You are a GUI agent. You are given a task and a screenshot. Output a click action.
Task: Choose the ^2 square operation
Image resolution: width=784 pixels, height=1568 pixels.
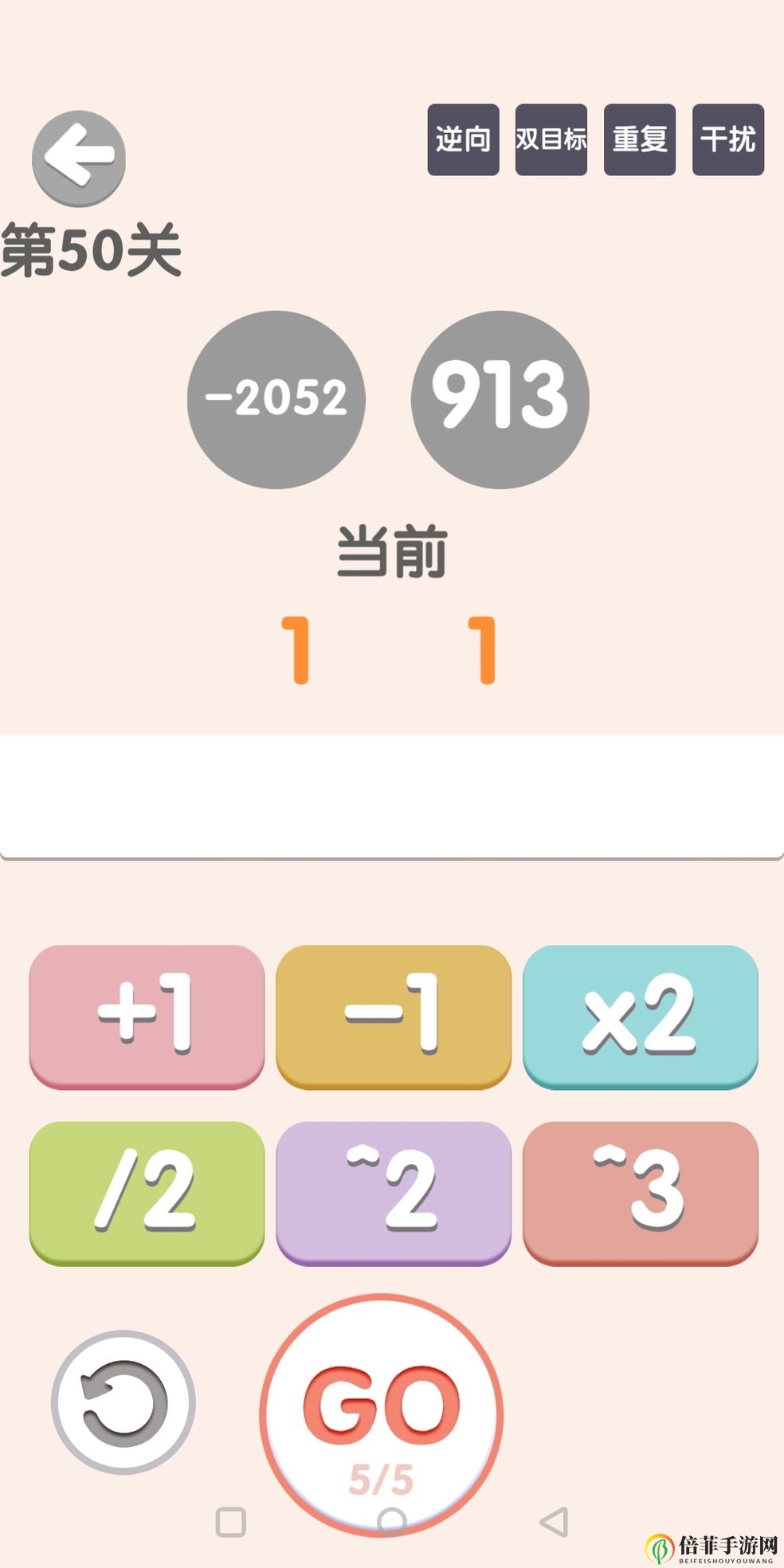tap(393, 1191)
